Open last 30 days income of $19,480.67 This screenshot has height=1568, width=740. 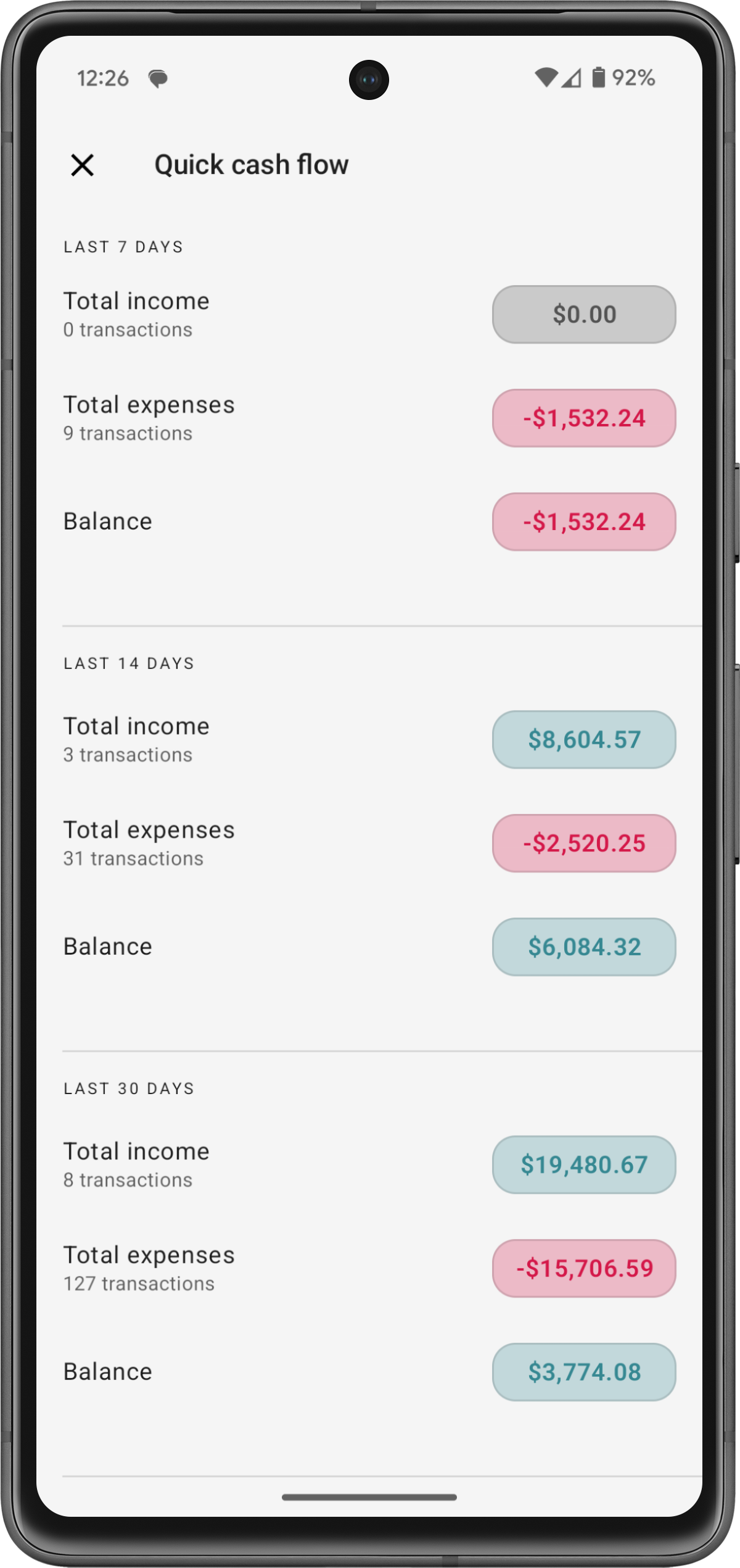(583, 1164)
